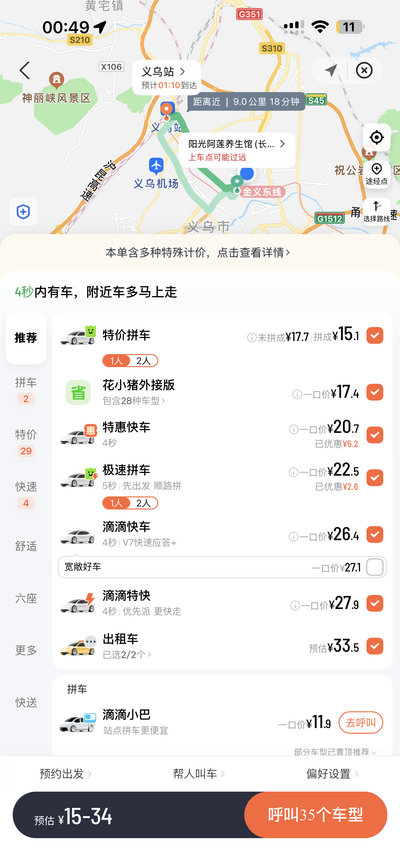Switch to the 拼车 side tab

(x=25, y=389)
